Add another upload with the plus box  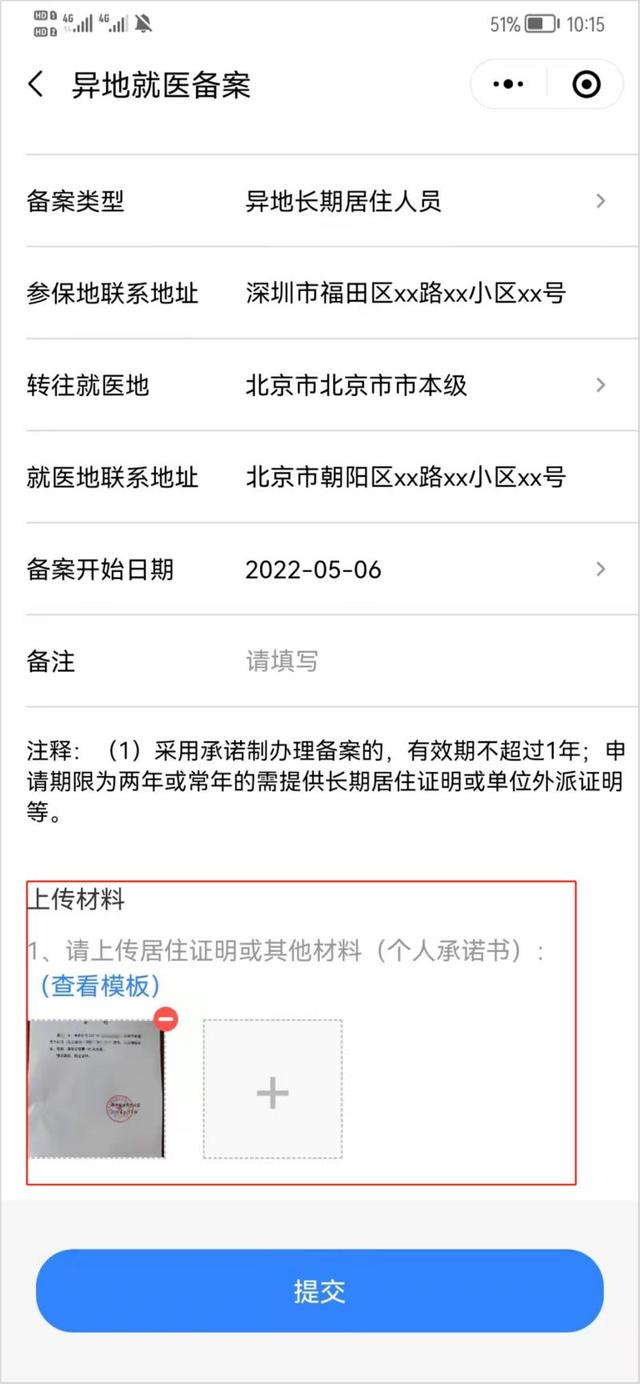click(x=272, y=1090)
